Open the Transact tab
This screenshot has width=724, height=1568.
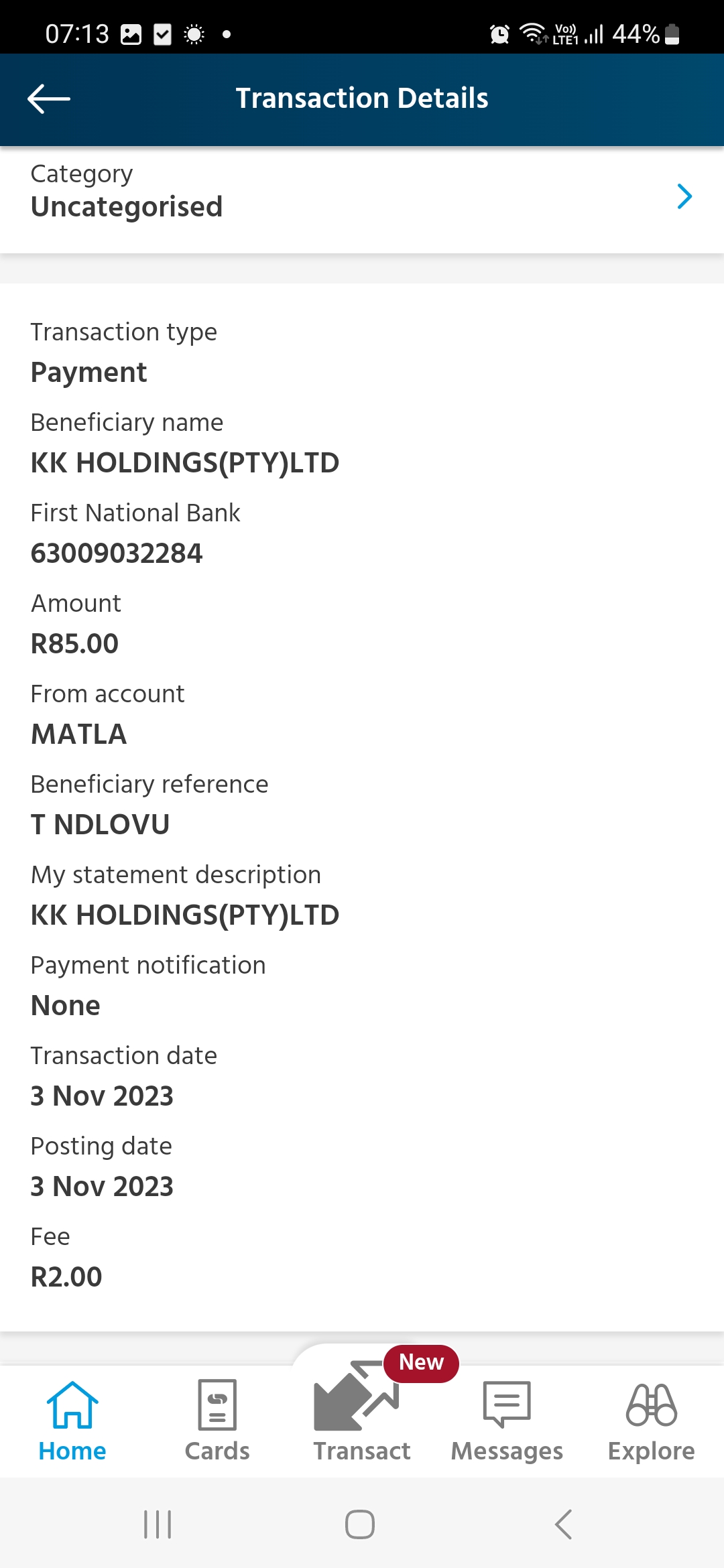pyautogui.click(x=362, y=1415)
